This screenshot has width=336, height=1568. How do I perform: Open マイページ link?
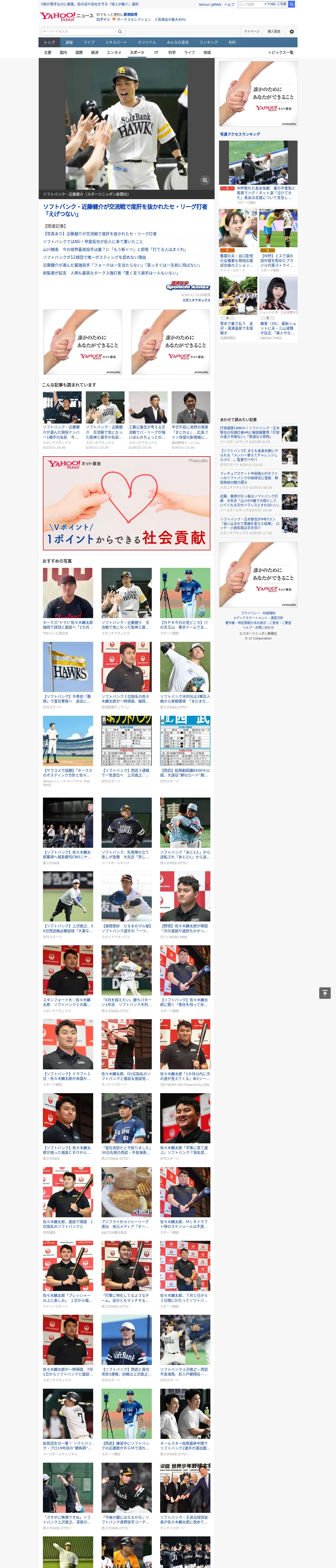[251, 31]
